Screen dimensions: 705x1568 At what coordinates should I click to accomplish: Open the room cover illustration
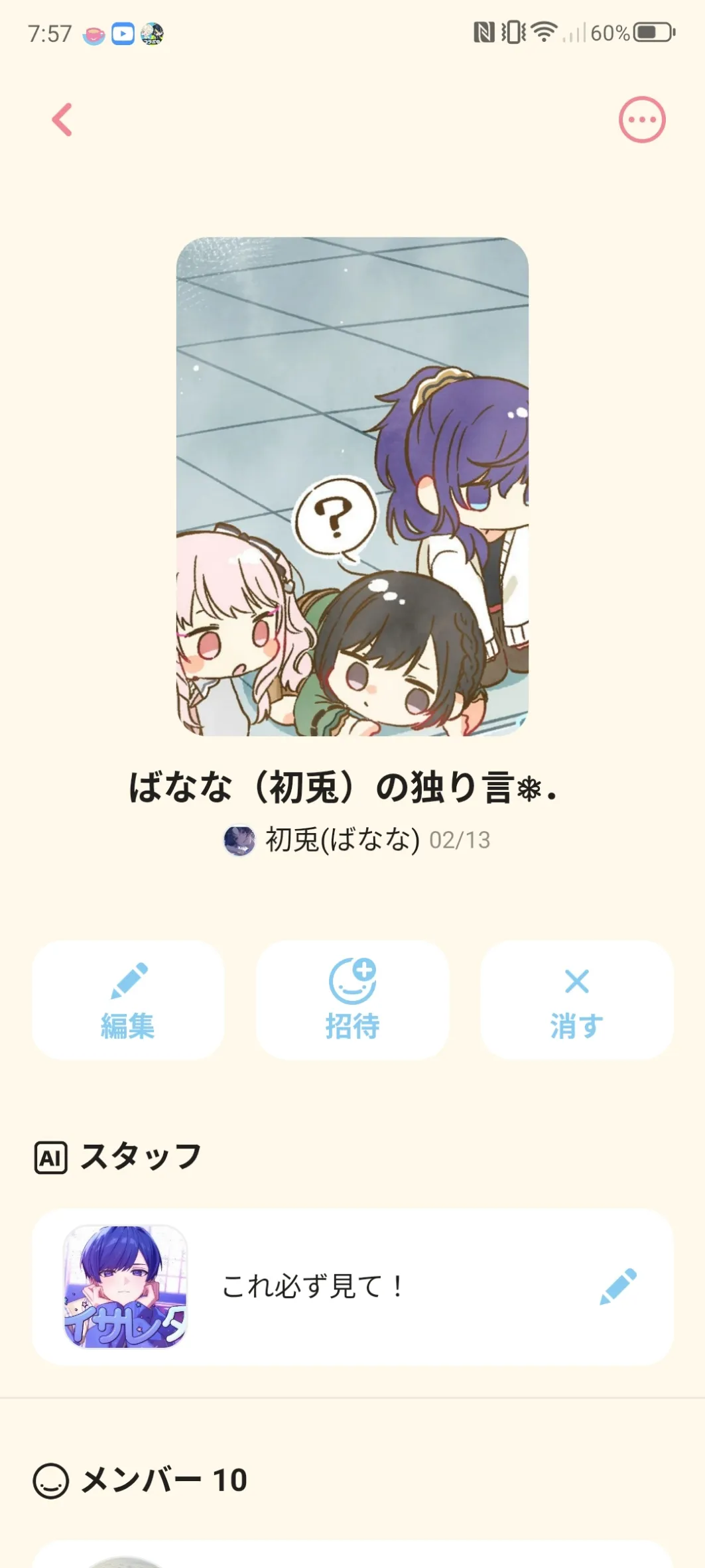pos(352,486)
